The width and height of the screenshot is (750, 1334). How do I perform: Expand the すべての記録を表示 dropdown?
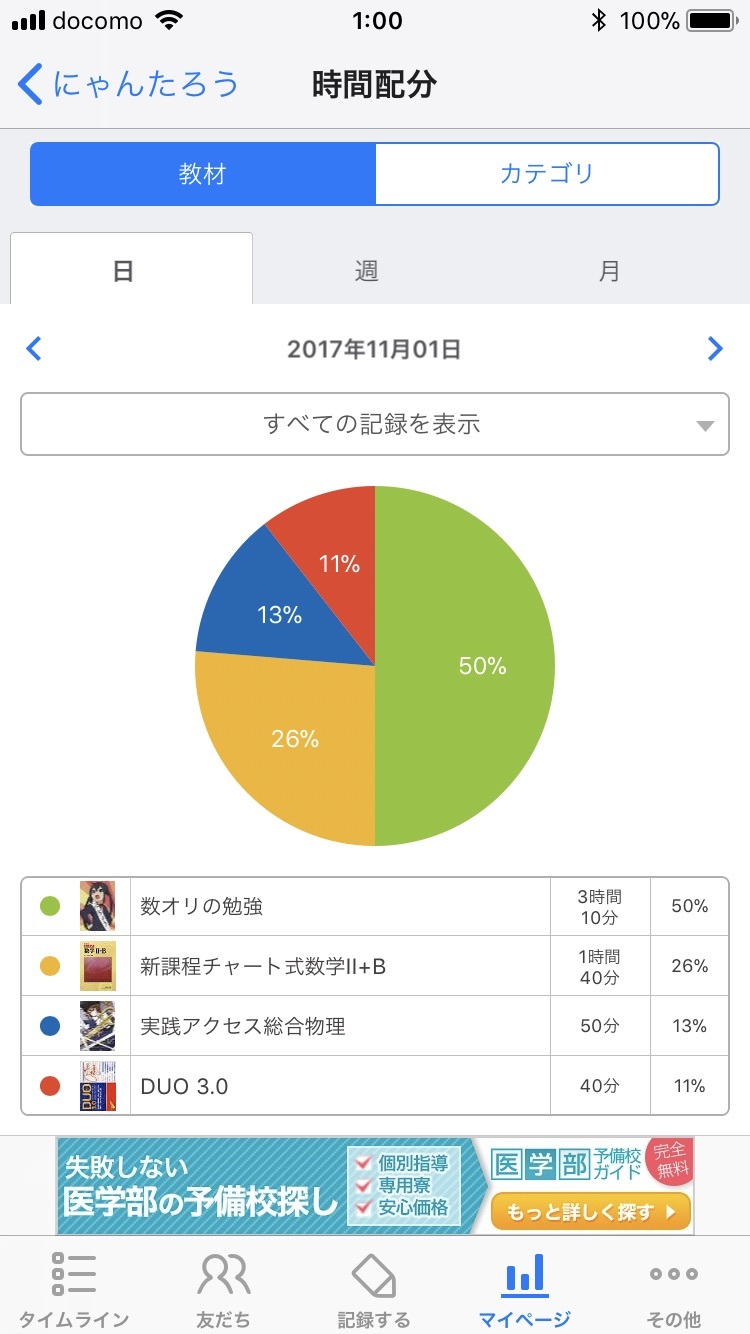point(375,424)
